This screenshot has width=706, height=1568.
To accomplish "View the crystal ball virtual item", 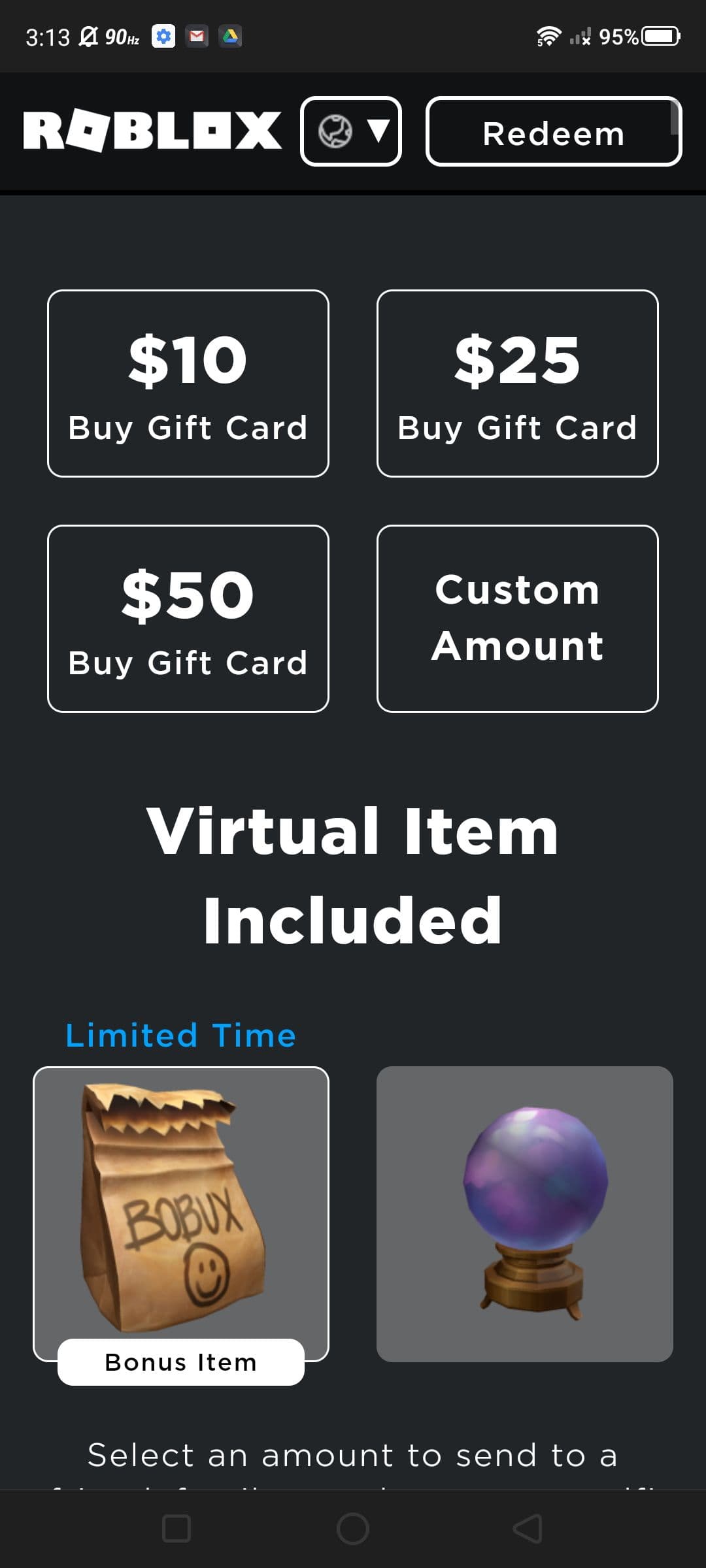I will pos(524,1214).
